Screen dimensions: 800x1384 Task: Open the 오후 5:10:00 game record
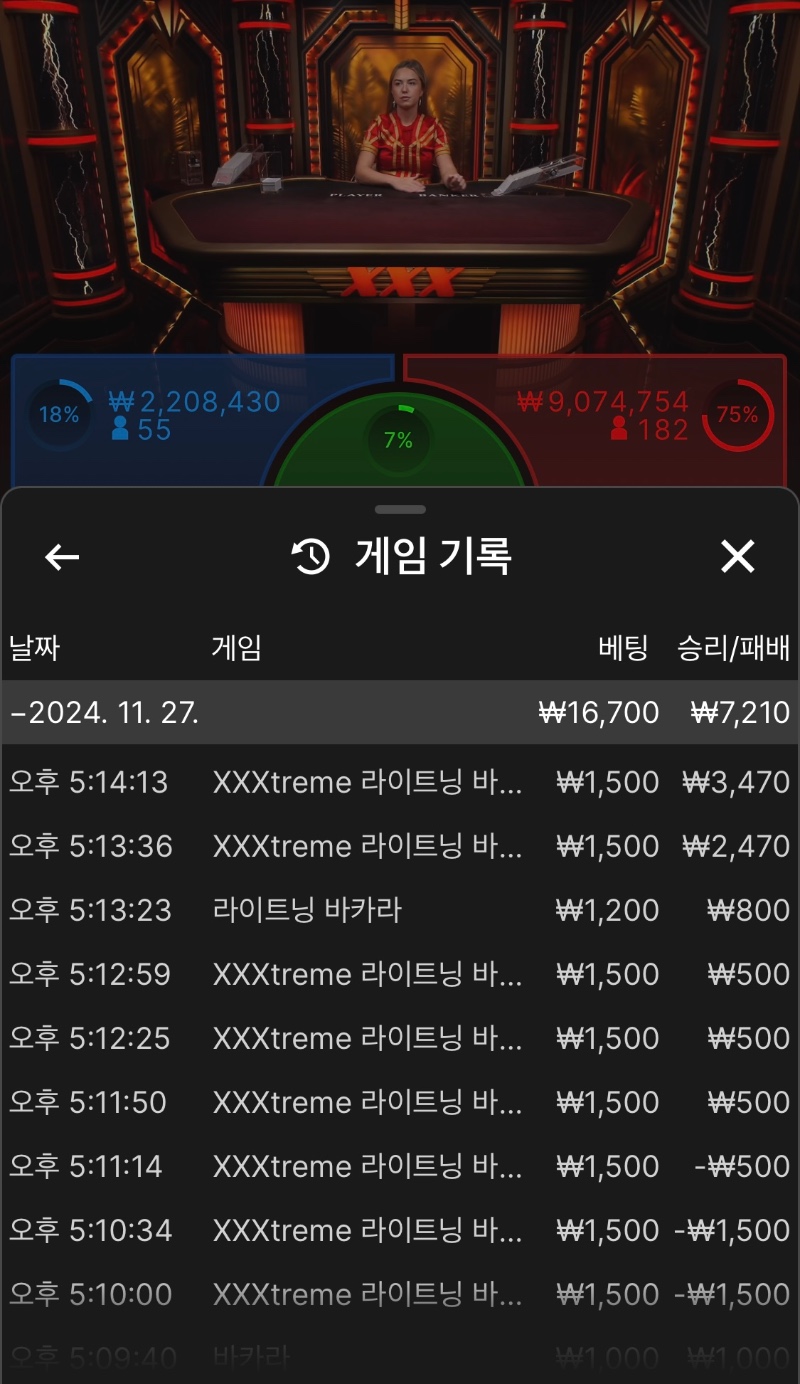tap(400, 1294)
